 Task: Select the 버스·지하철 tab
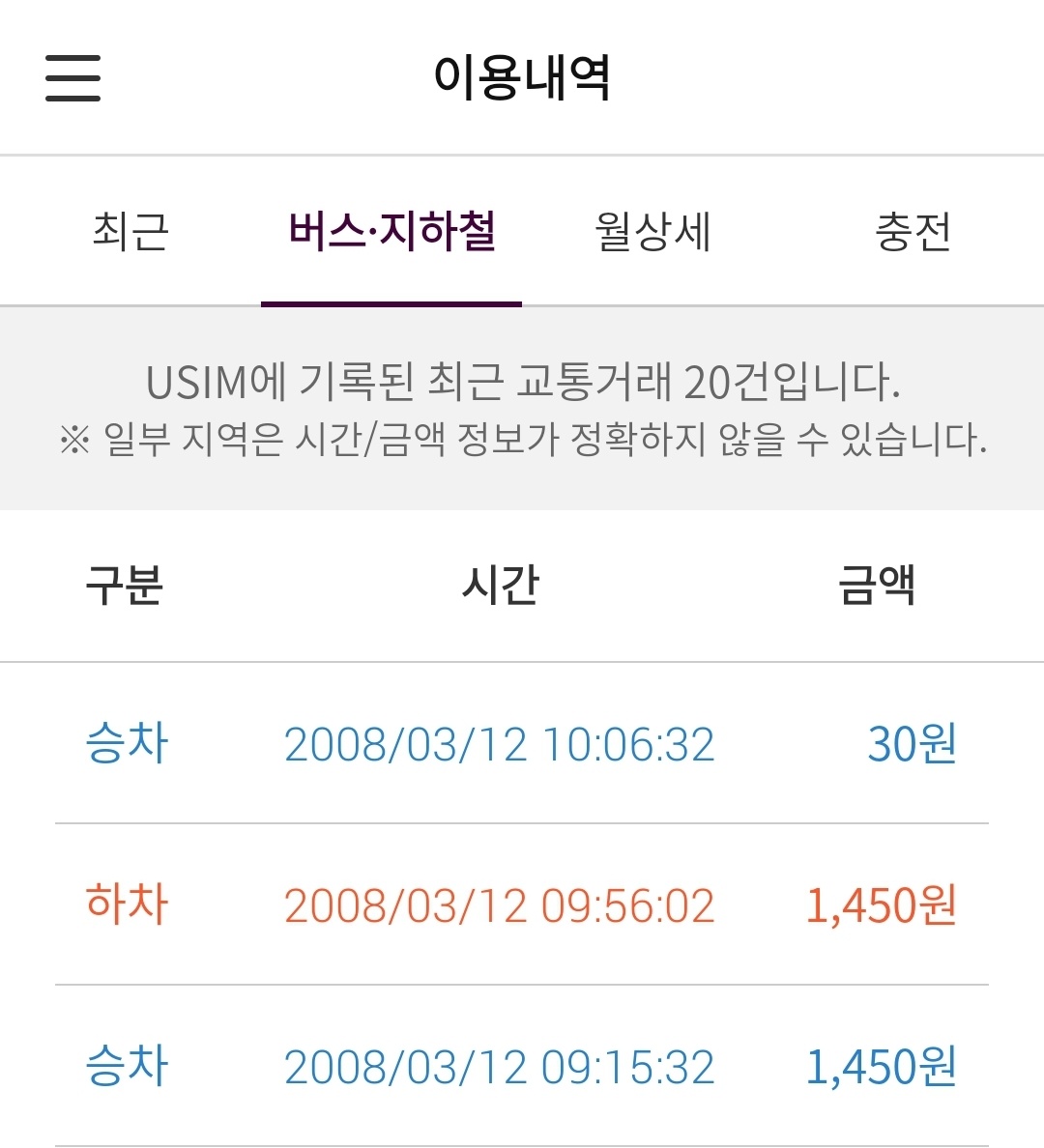391,231
